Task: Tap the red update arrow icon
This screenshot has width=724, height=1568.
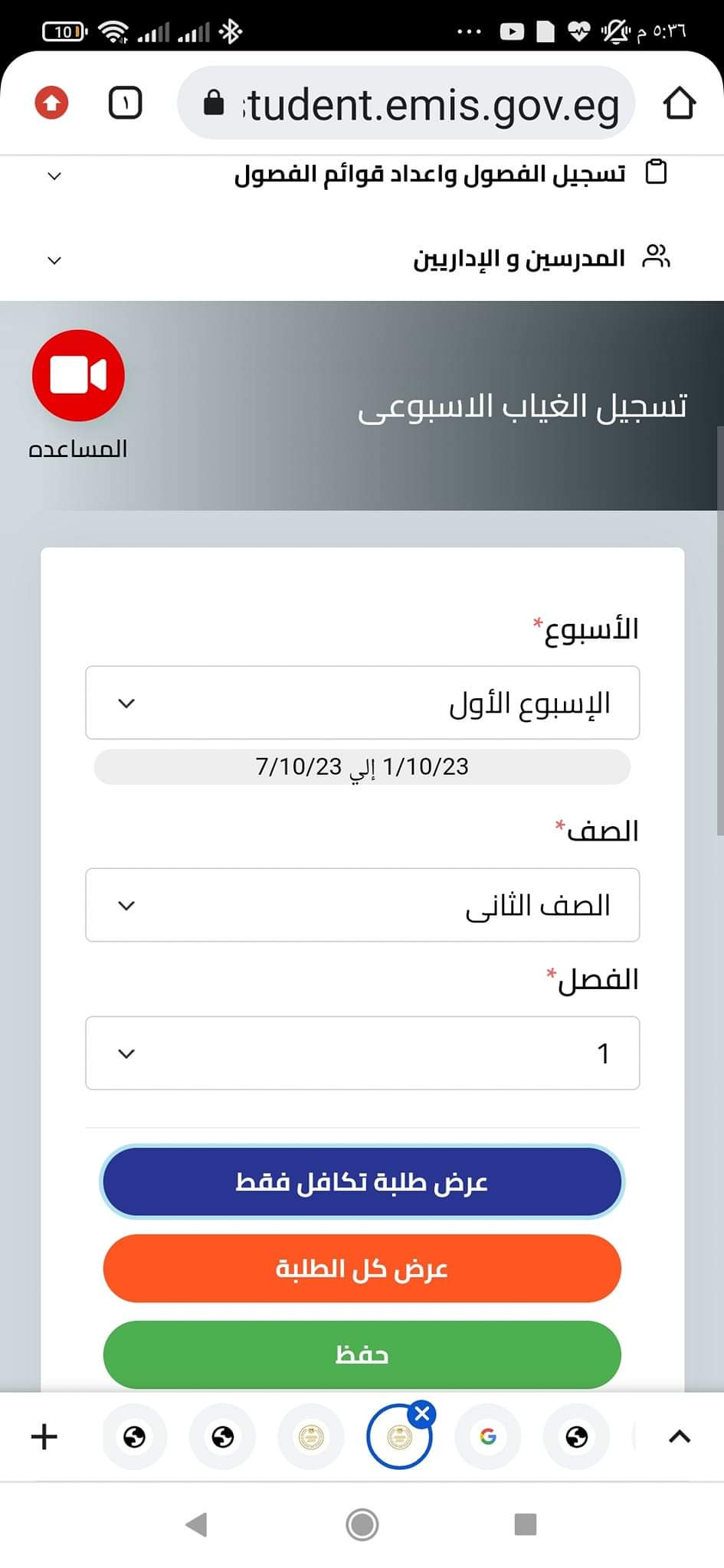Action: 51,102
